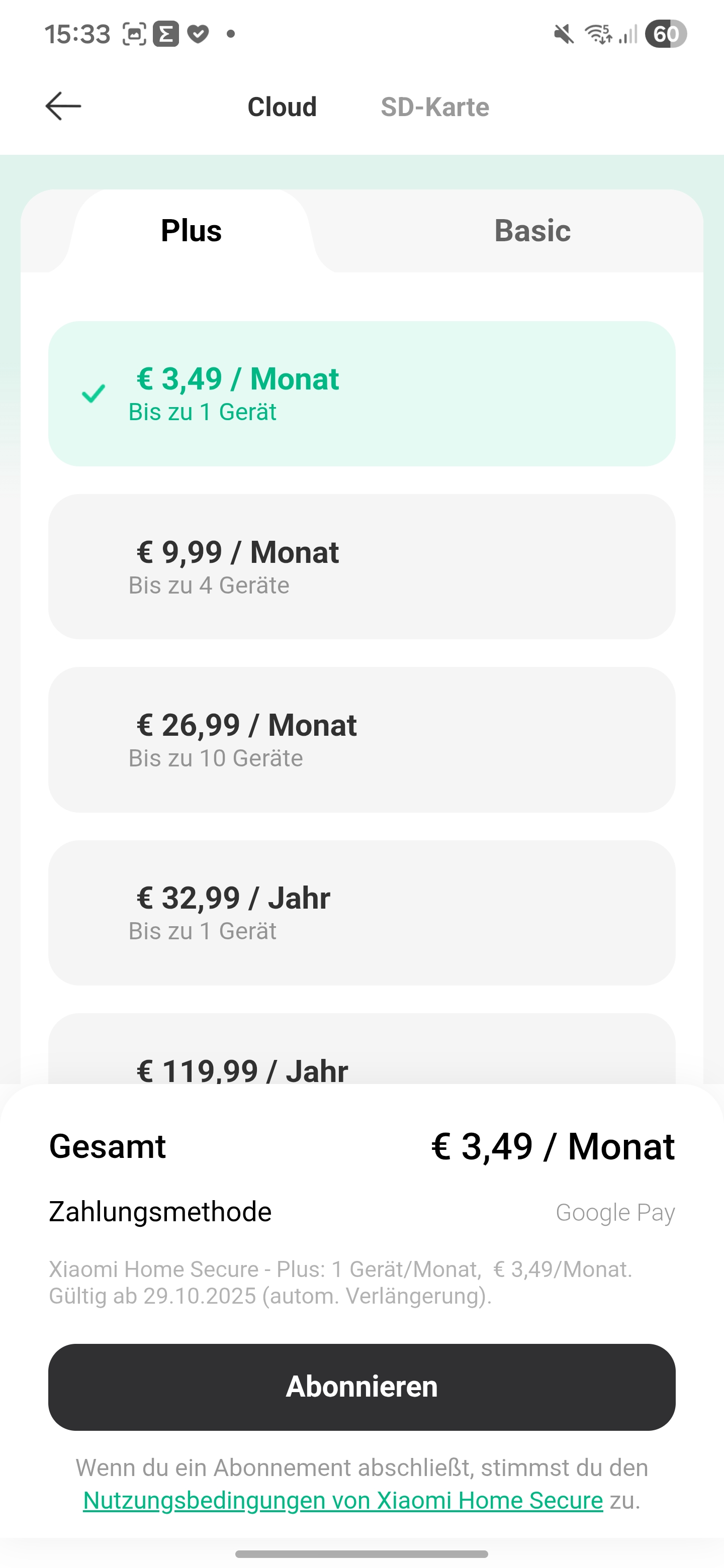The width and height of the screenshot is (724, 1568).
Task: Select the € 32,99 / Jahr plan
Action: click(x=361, y=913)
